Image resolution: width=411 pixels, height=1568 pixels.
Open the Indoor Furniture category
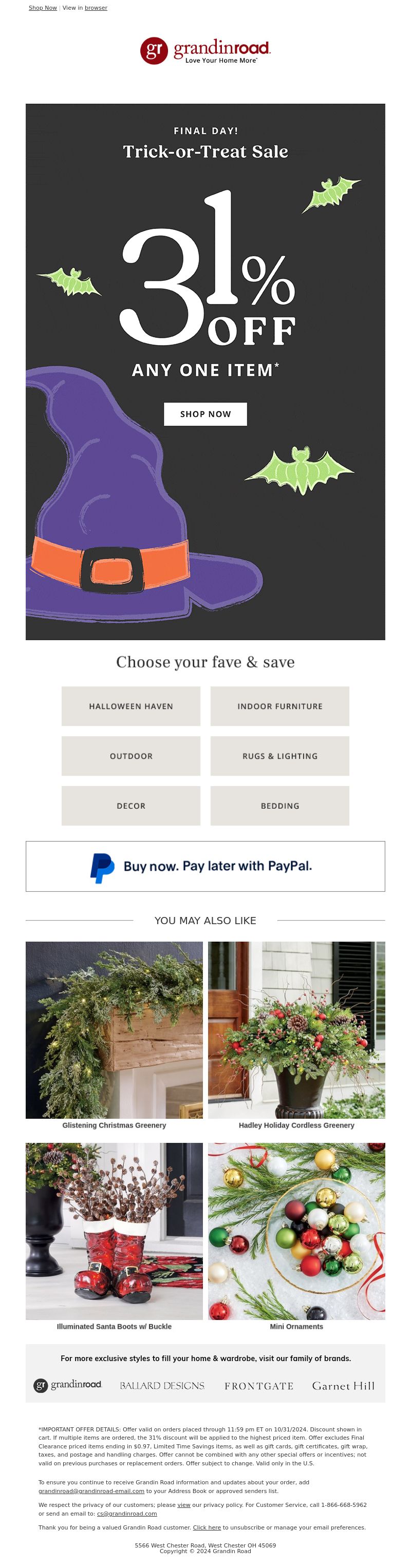coord(279,706)
